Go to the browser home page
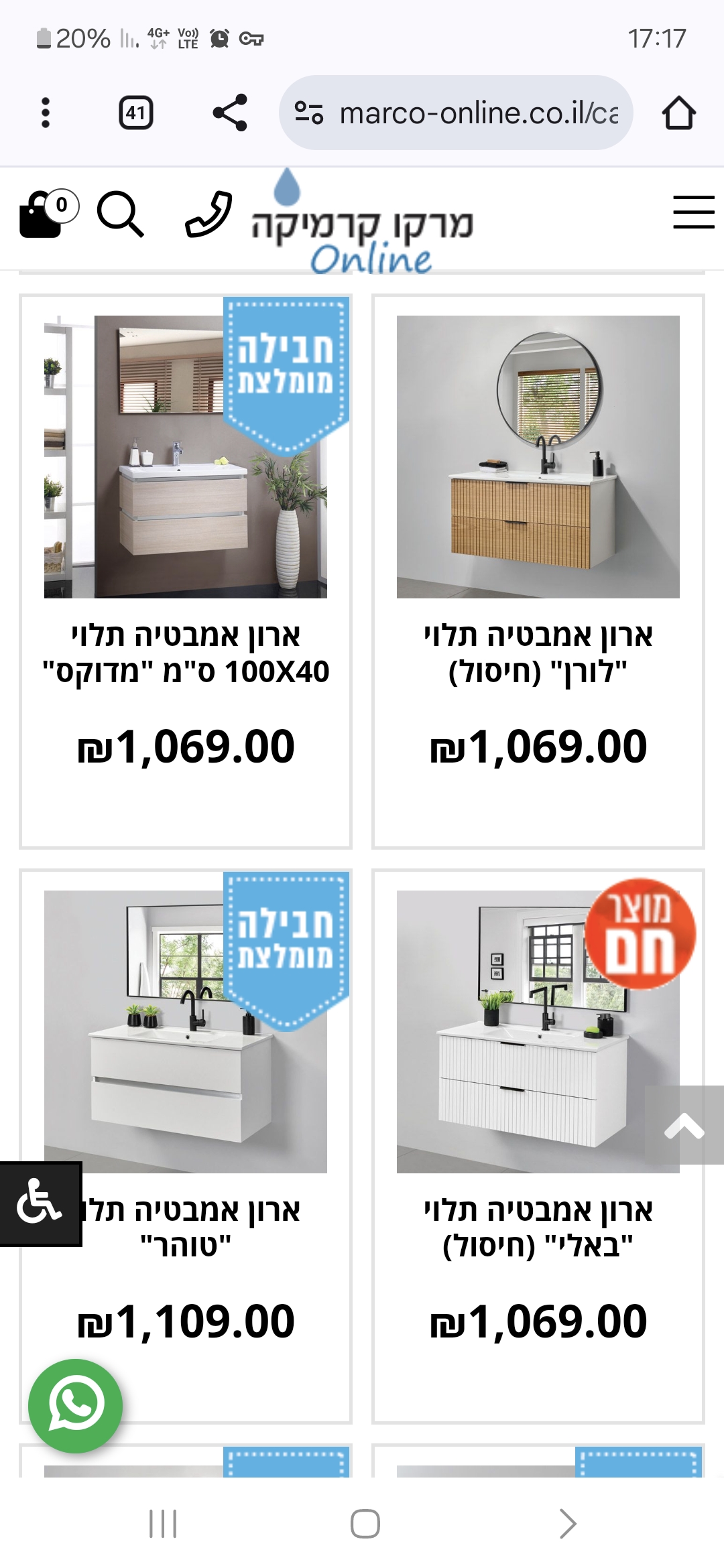Image resolution: width=724 pixels, height=1568 pixels. 678,113
